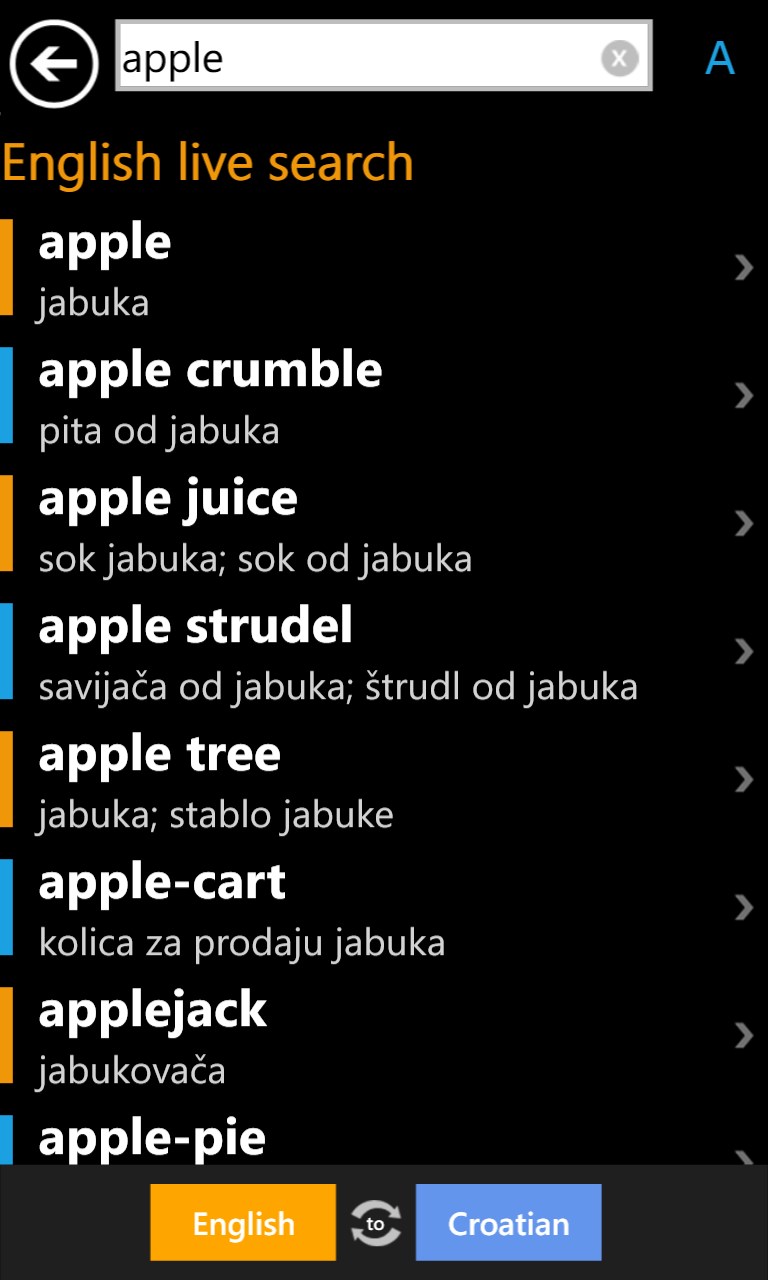Open the blue A letter option

[720, 59]
